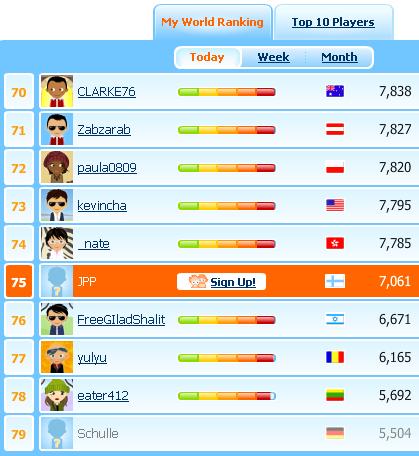Select the Today ranking filter
This screenshot has width=419, height=456.
tap(207, 57)
